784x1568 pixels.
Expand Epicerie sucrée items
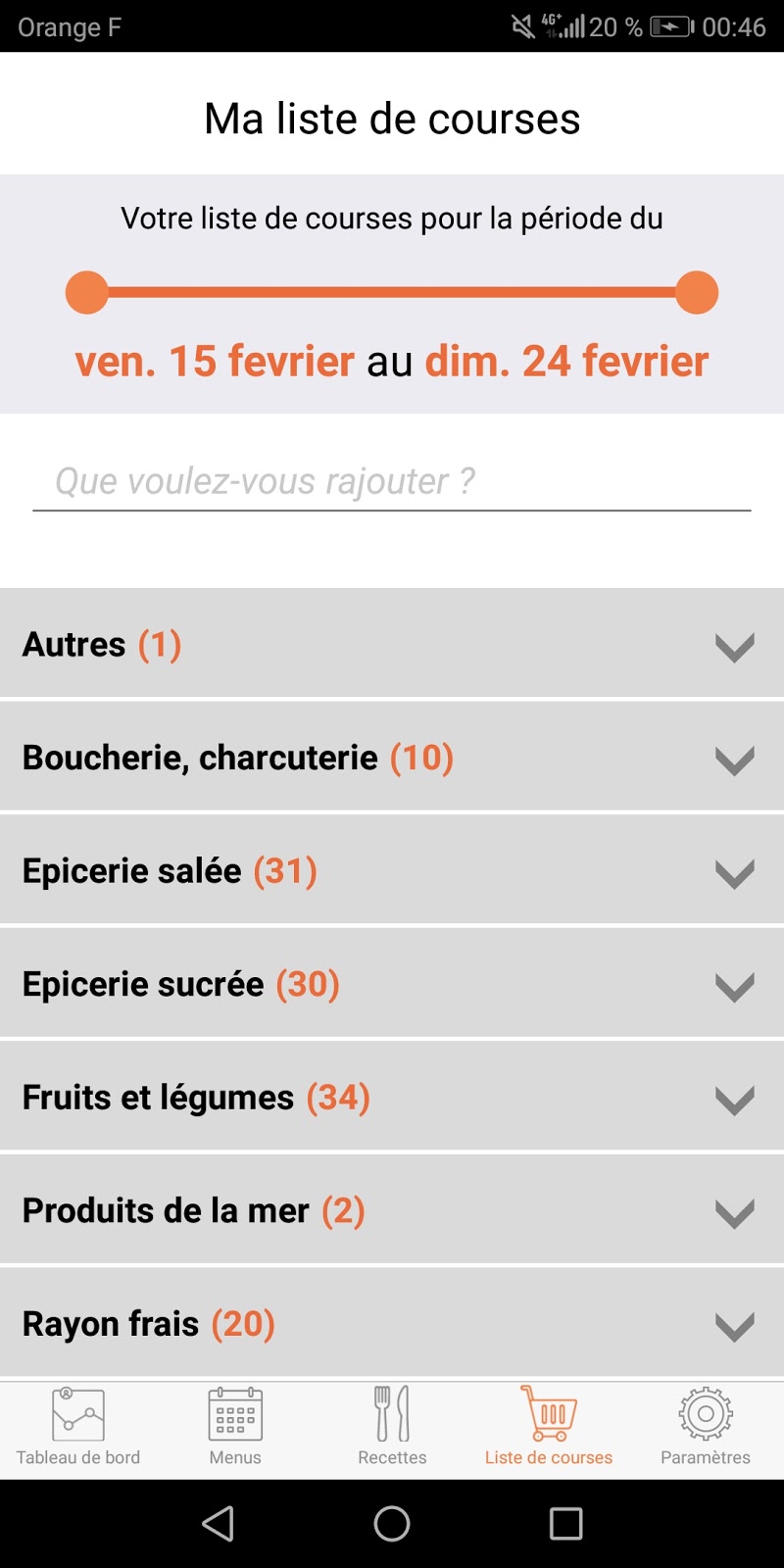(392, 983)
